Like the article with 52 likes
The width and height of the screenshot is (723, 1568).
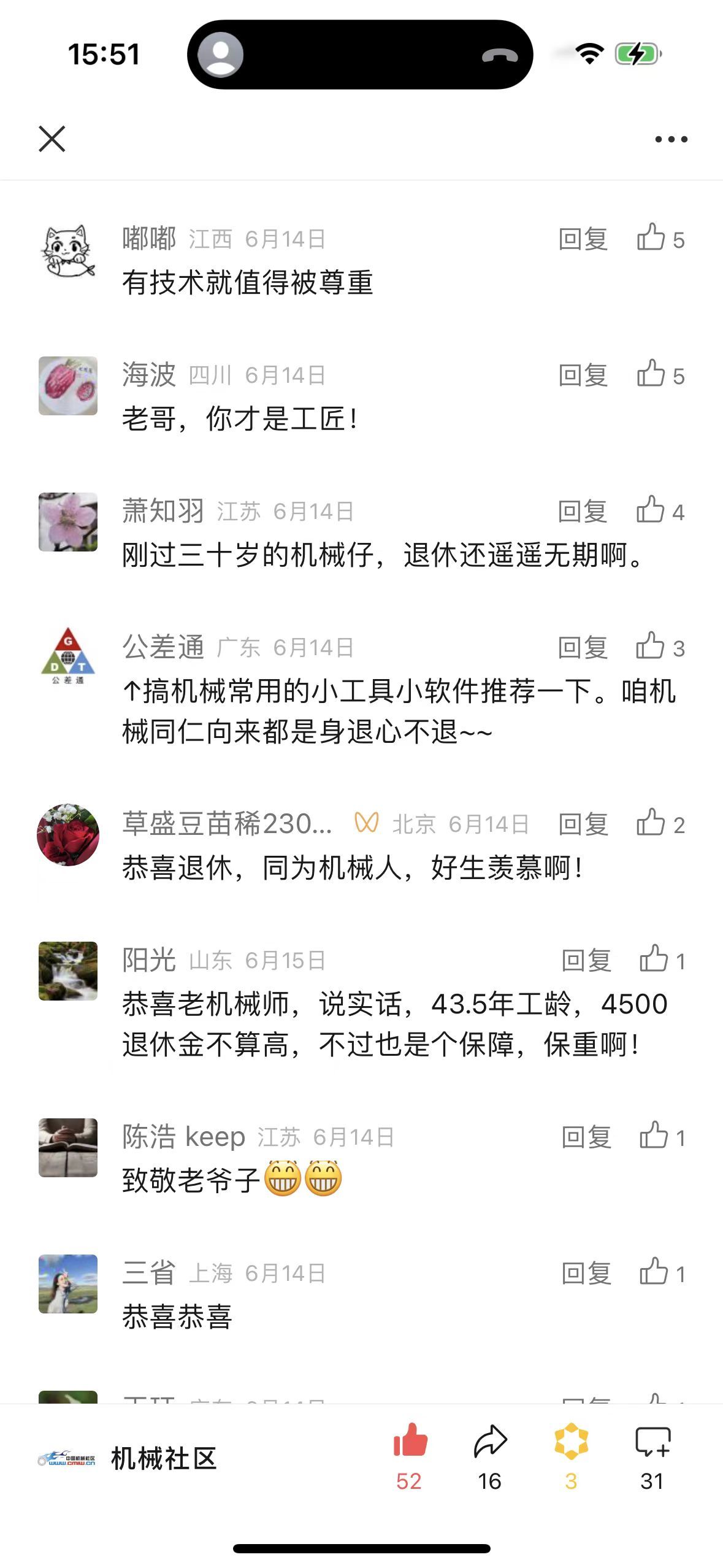[410, 1442]
